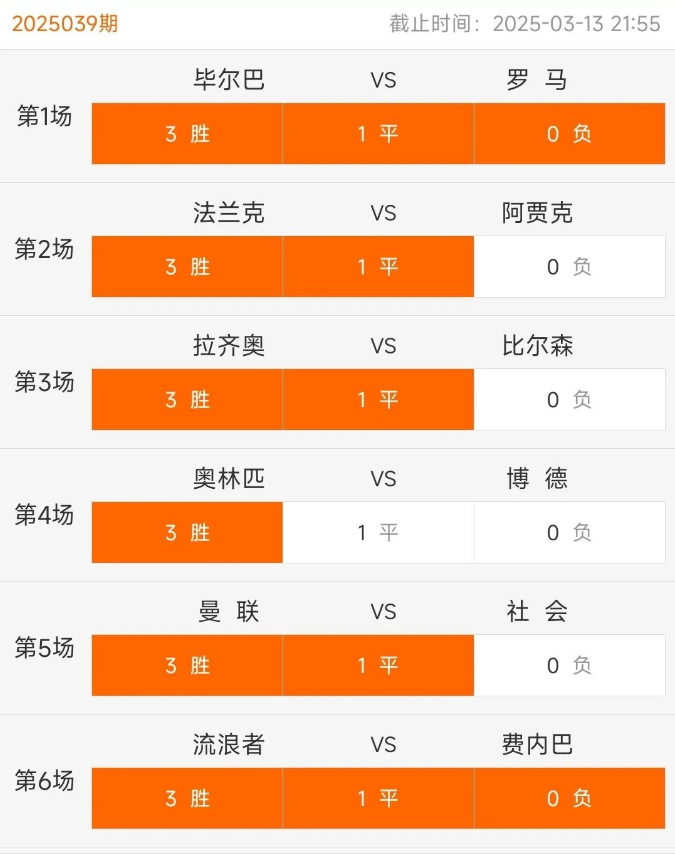Toggle 1 平 for 毕尔巴 vs 罗马
Viewport: 675px width, 855px height.
(378, 134)
